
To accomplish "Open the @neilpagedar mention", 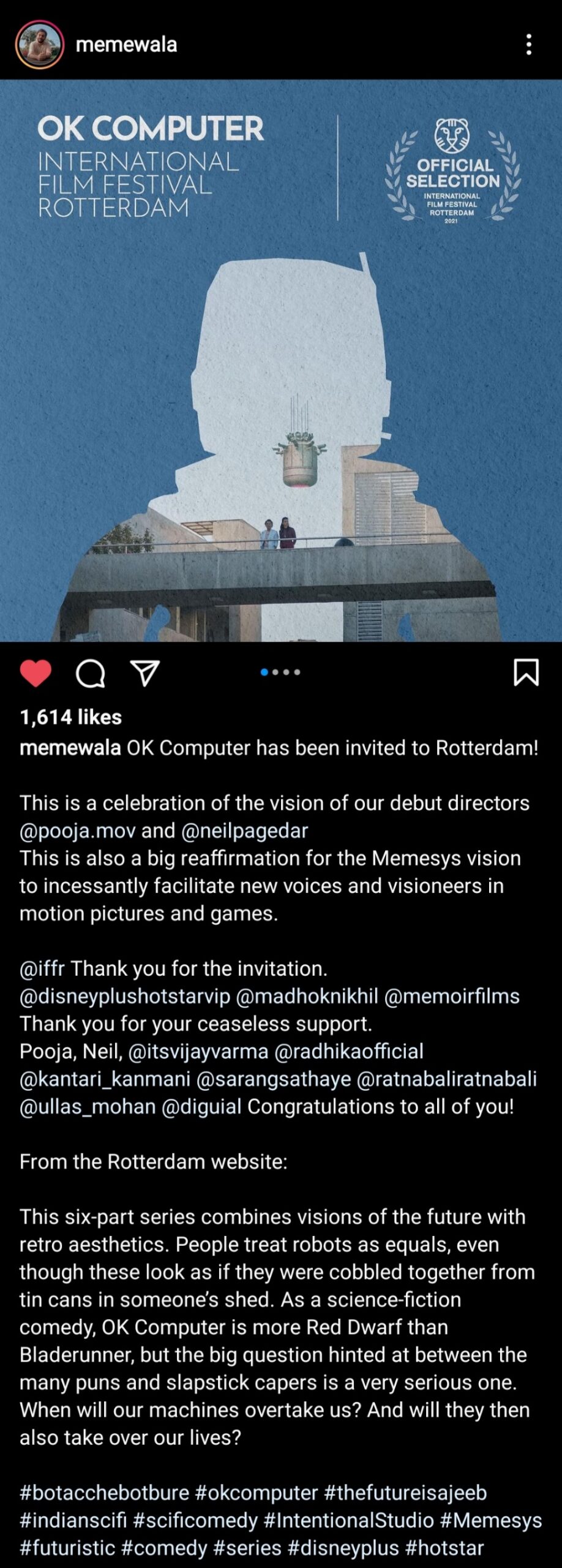I will 244,831.
